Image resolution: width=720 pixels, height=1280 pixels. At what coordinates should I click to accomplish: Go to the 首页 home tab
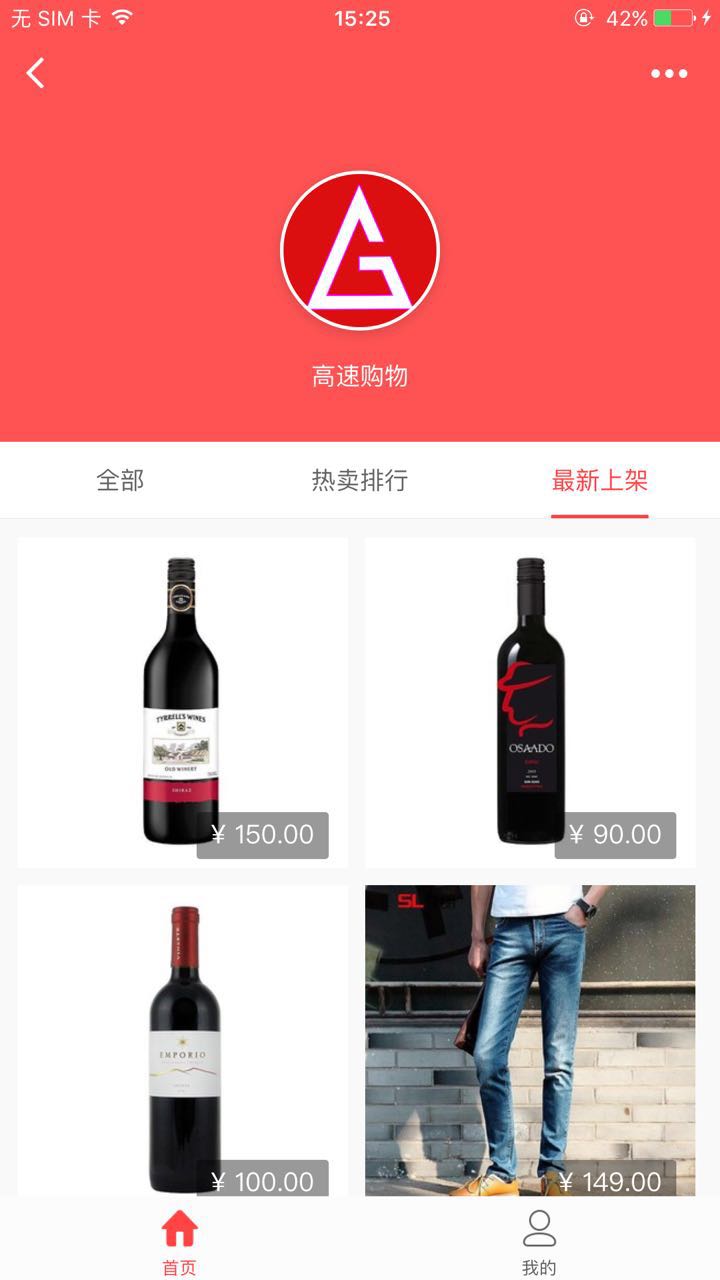pos(180,1242)
